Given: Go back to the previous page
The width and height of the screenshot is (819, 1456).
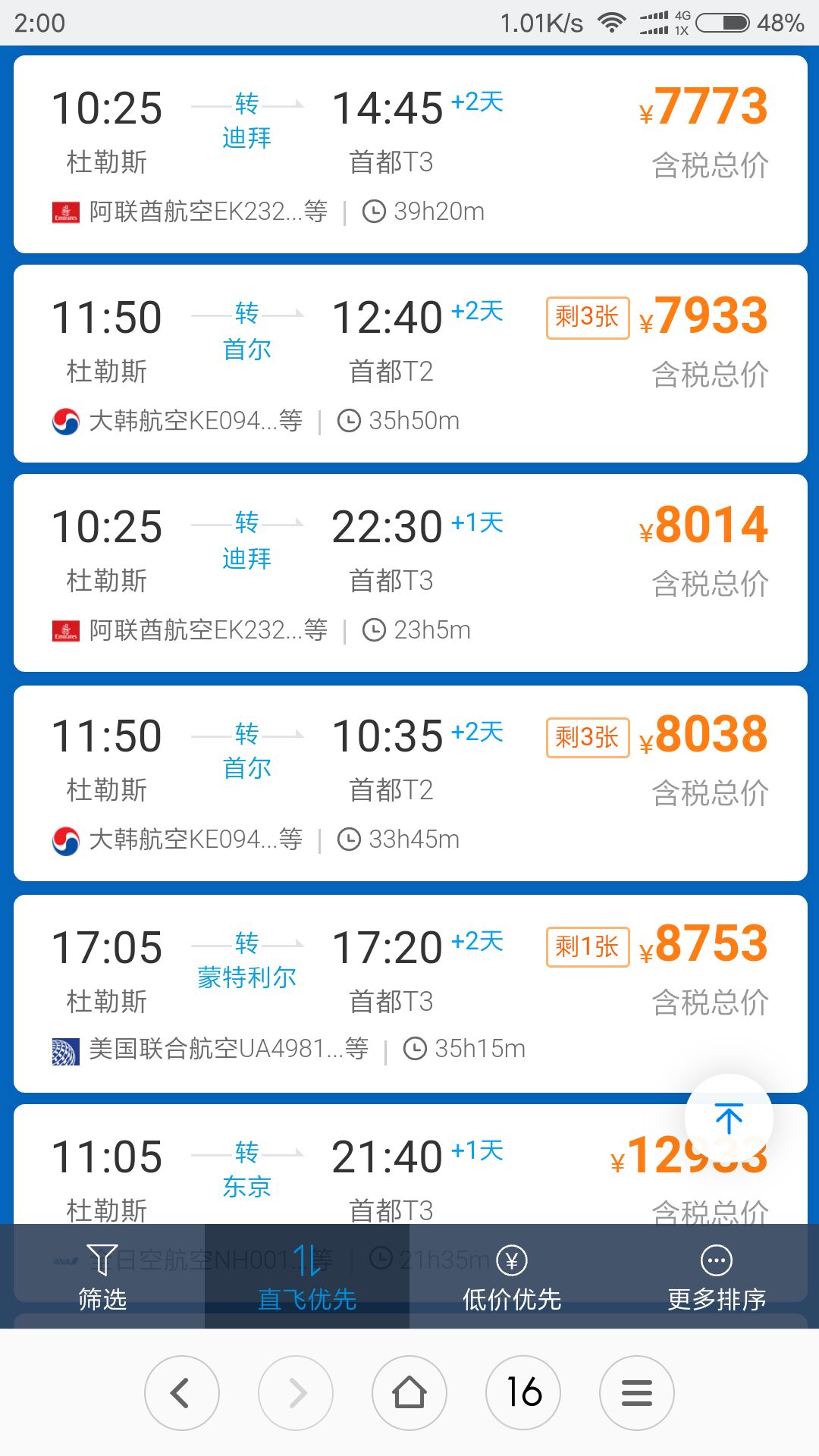Looking at the screenshot, I should pos(182,1393).
